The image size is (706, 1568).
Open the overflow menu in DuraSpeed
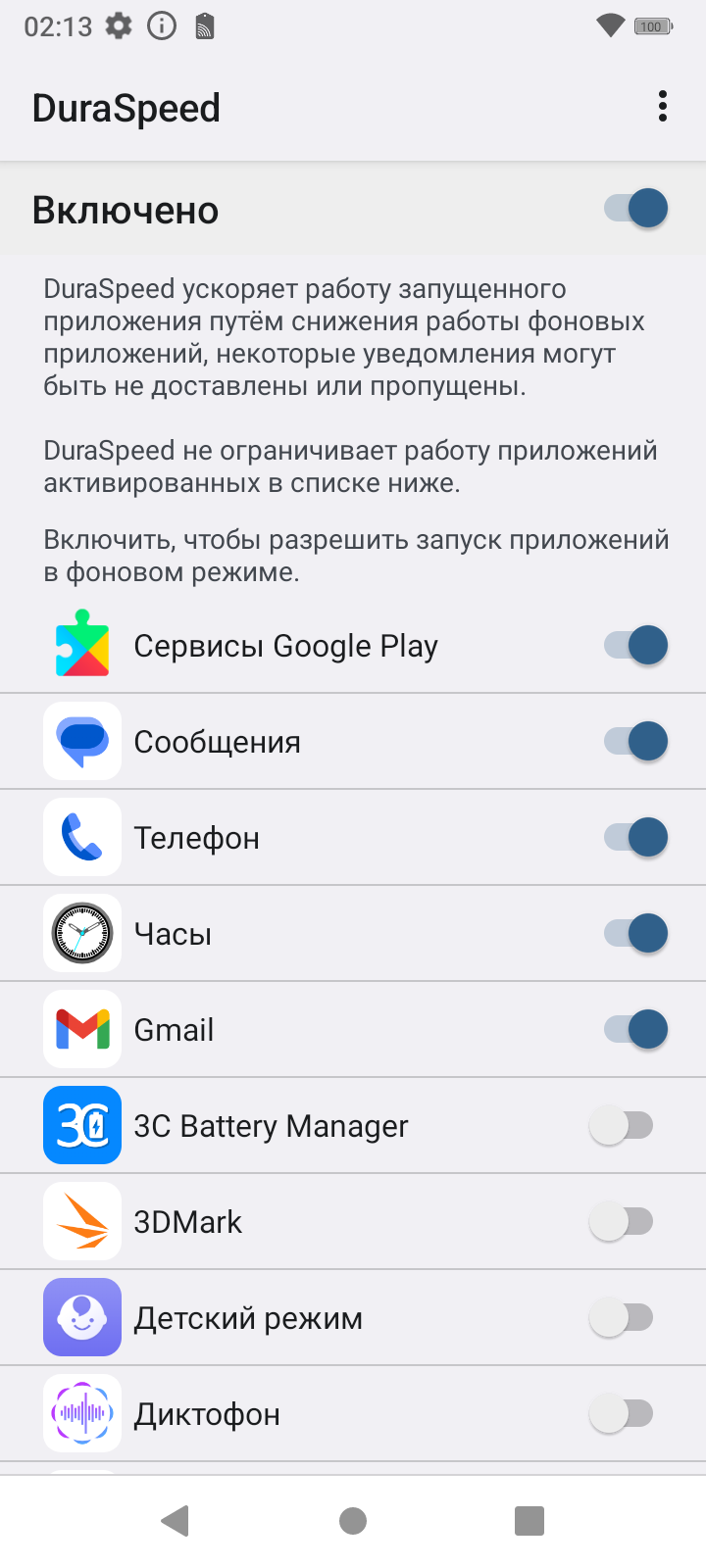[663, 107]
